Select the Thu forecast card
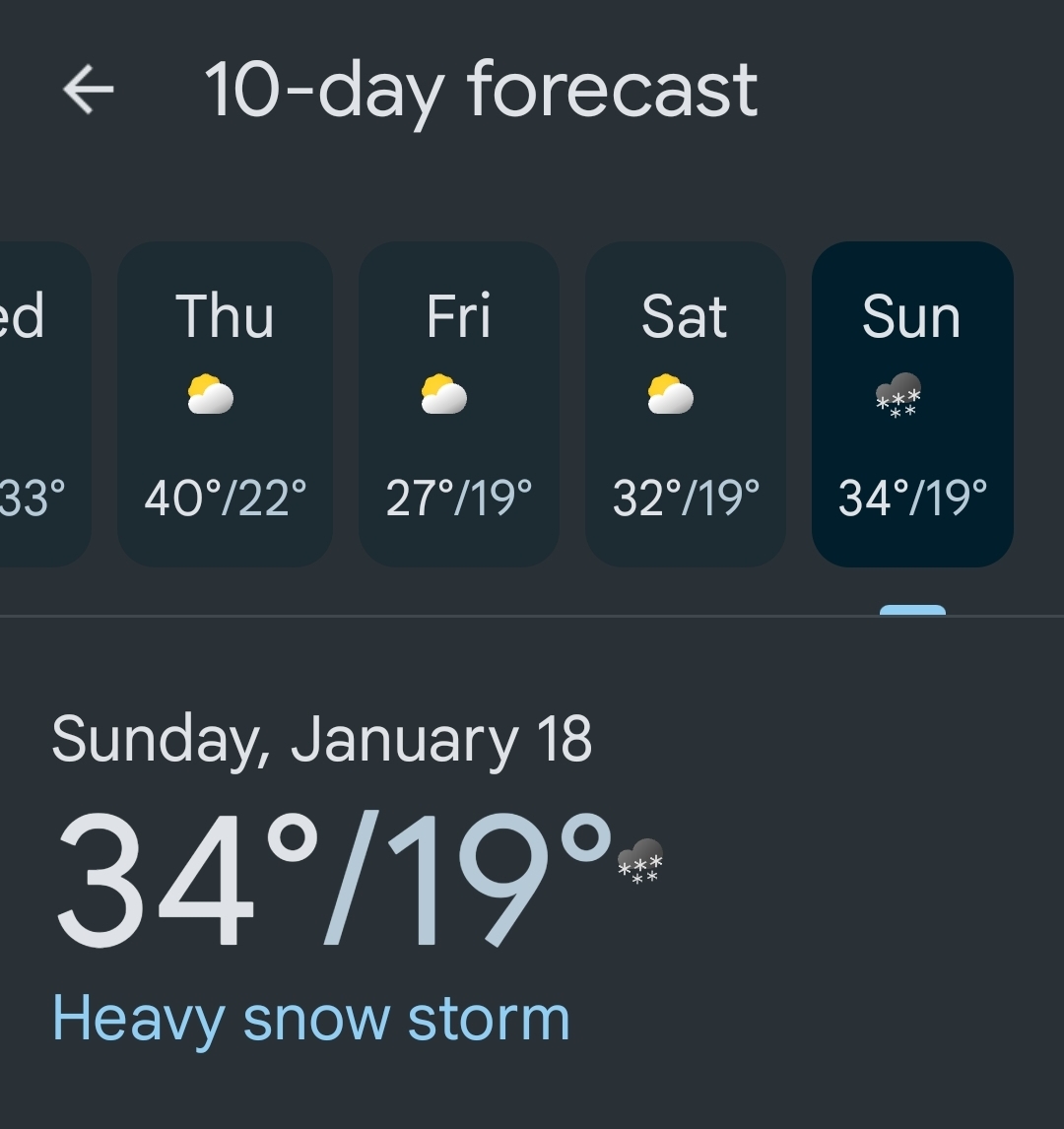The height and width of the screenshot is (1129, 1064). coord(225,404)
